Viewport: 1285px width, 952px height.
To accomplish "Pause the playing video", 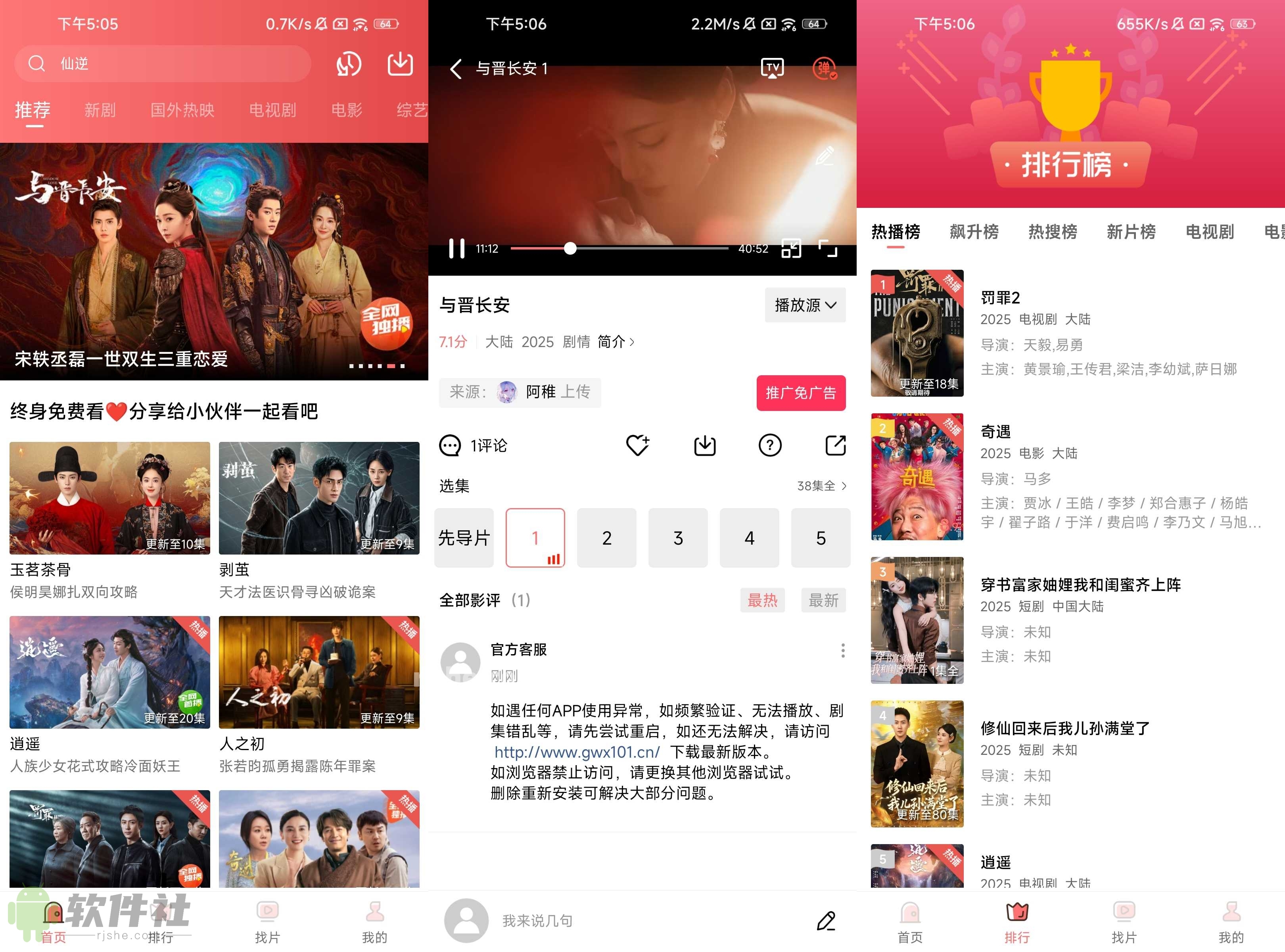I will click(x=457, y=249).
